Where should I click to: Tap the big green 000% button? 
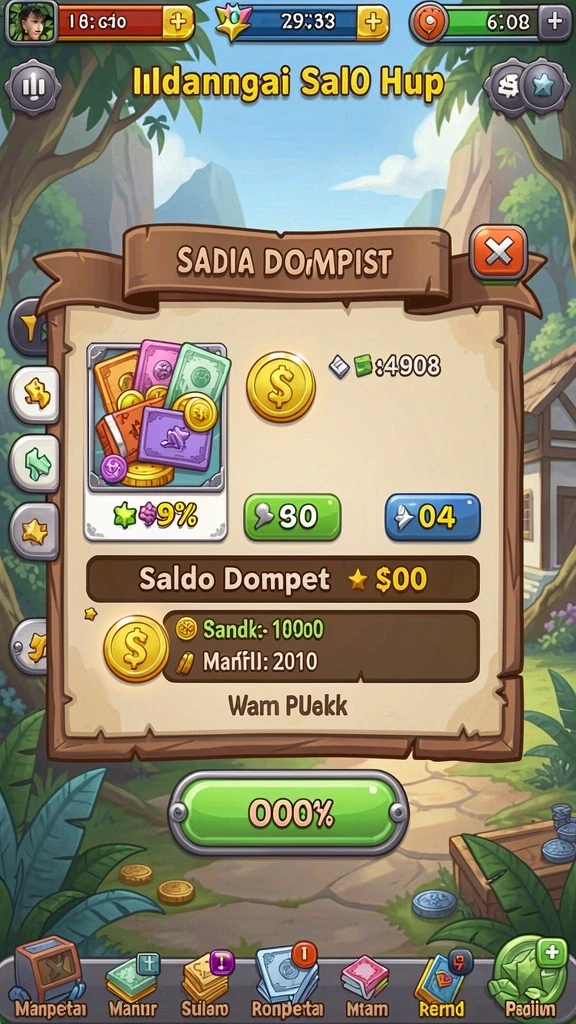pos(289,813)
